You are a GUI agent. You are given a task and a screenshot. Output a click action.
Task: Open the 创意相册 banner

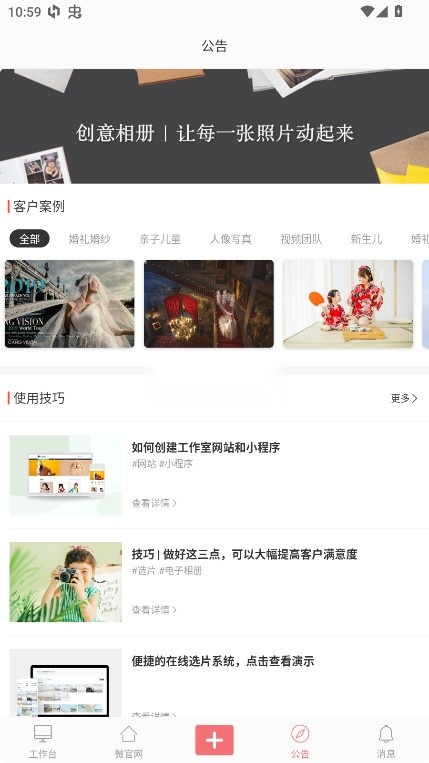tap(214, 127)
